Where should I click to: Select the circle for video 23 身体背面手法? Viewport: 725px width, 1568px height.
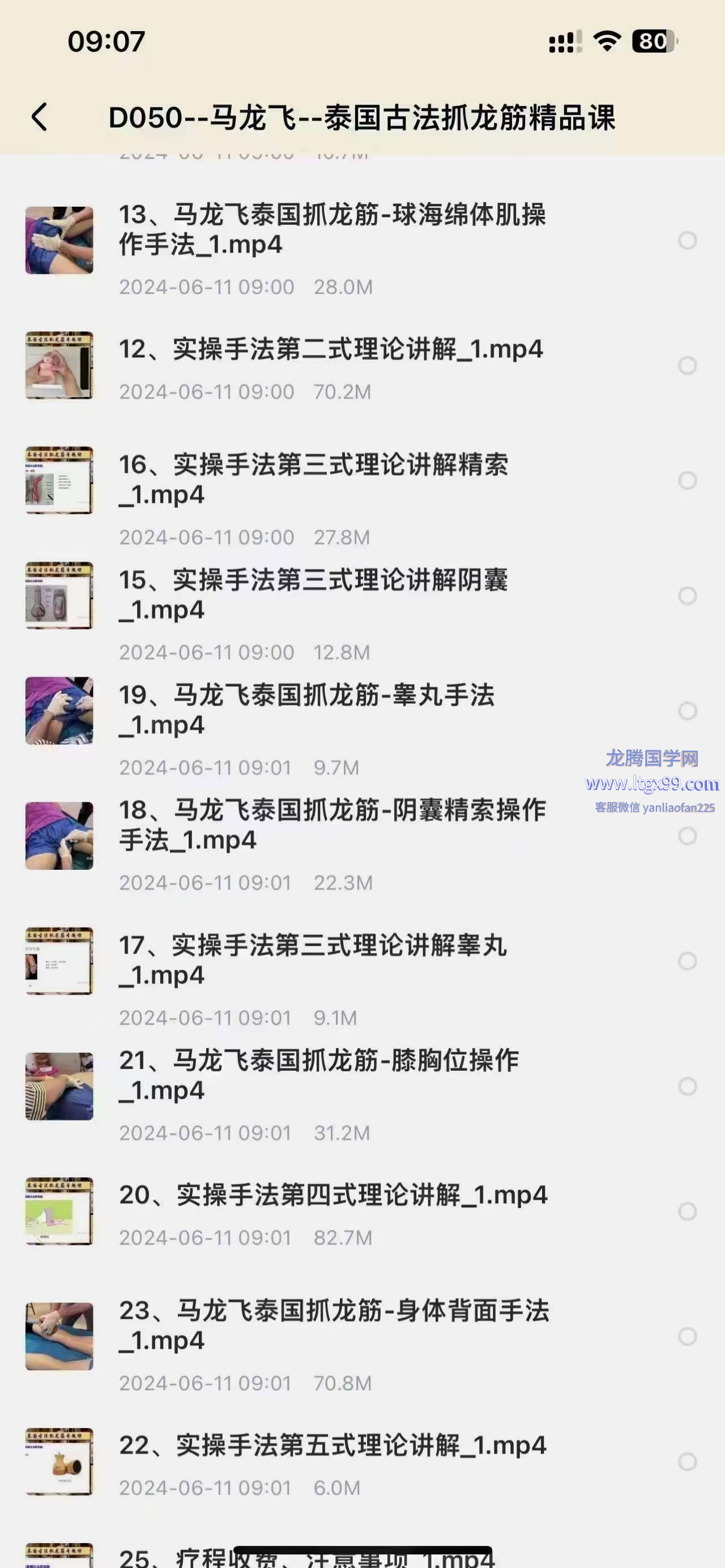coord(687,1336)
